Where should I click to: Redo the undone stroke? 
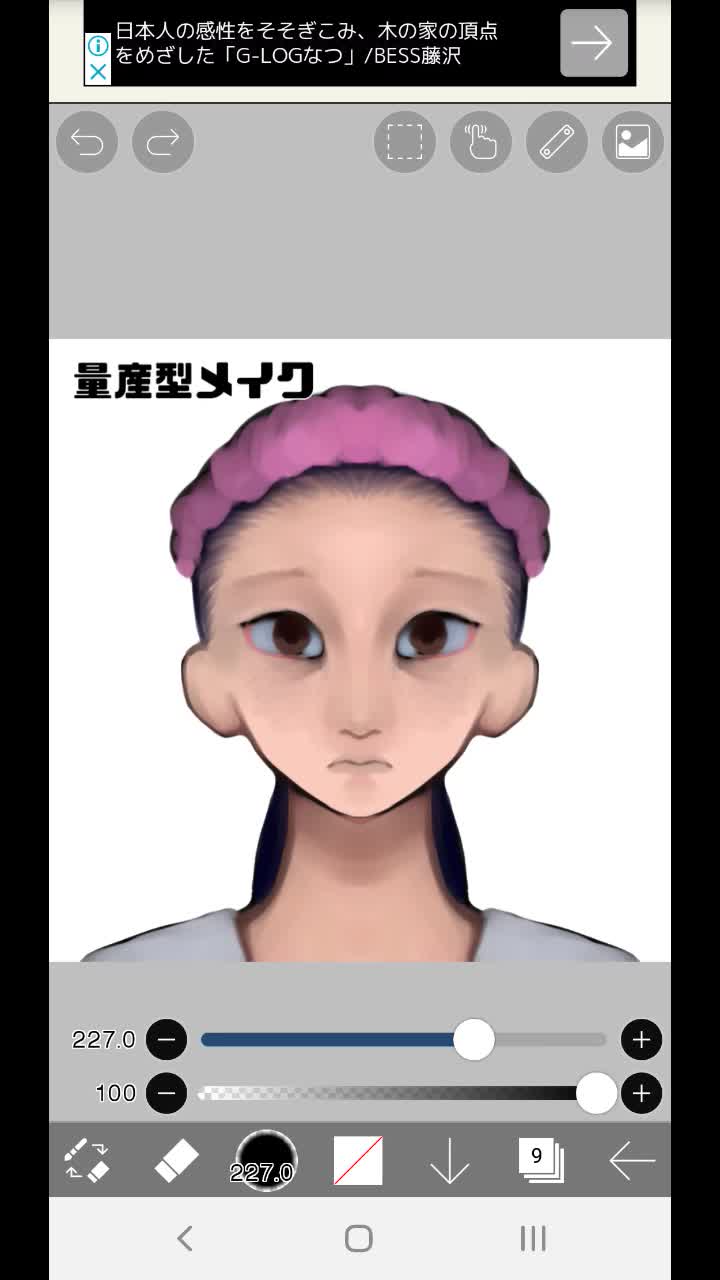[x=163, y=143]
